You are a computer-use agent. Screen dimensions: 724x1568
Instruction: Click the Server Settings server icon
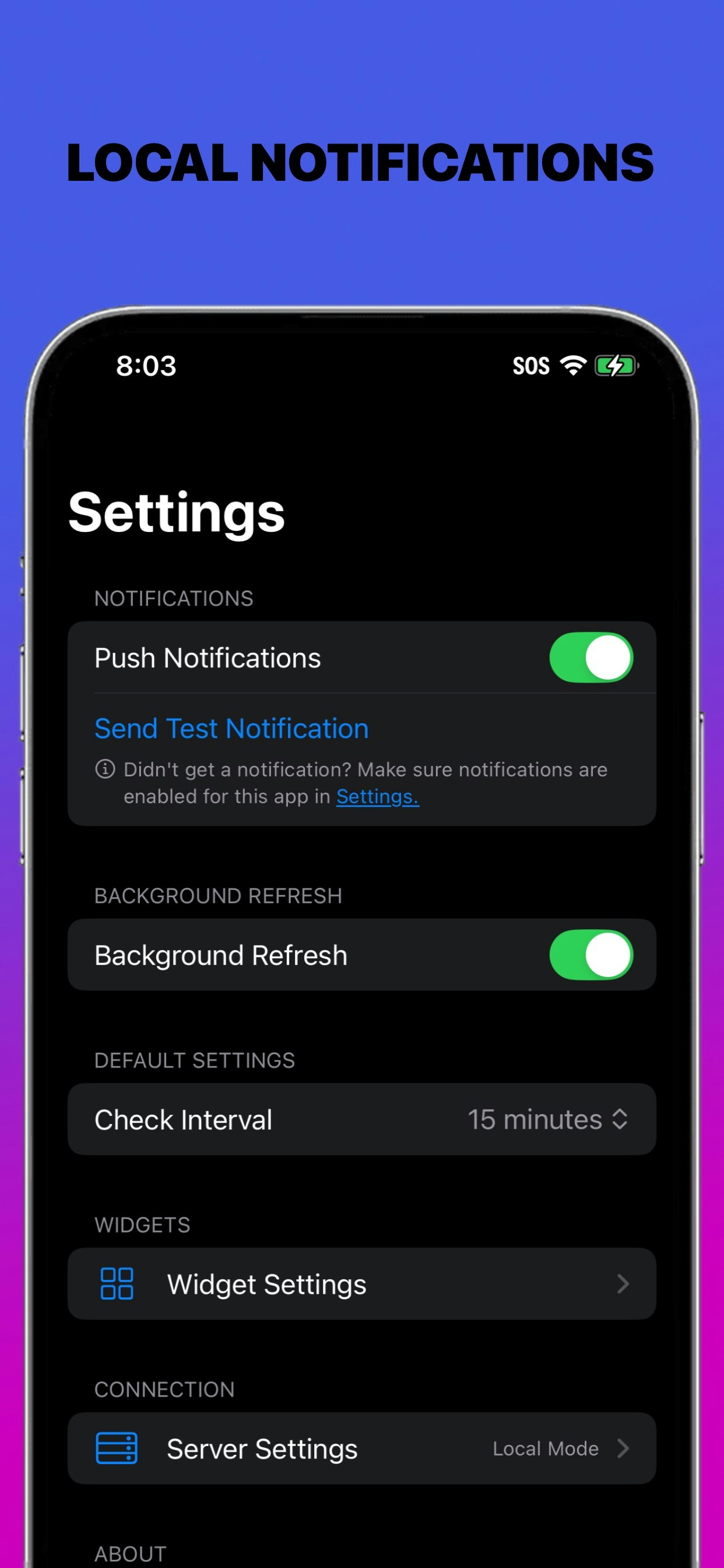pyautogui.click(x=117, y=1448)
